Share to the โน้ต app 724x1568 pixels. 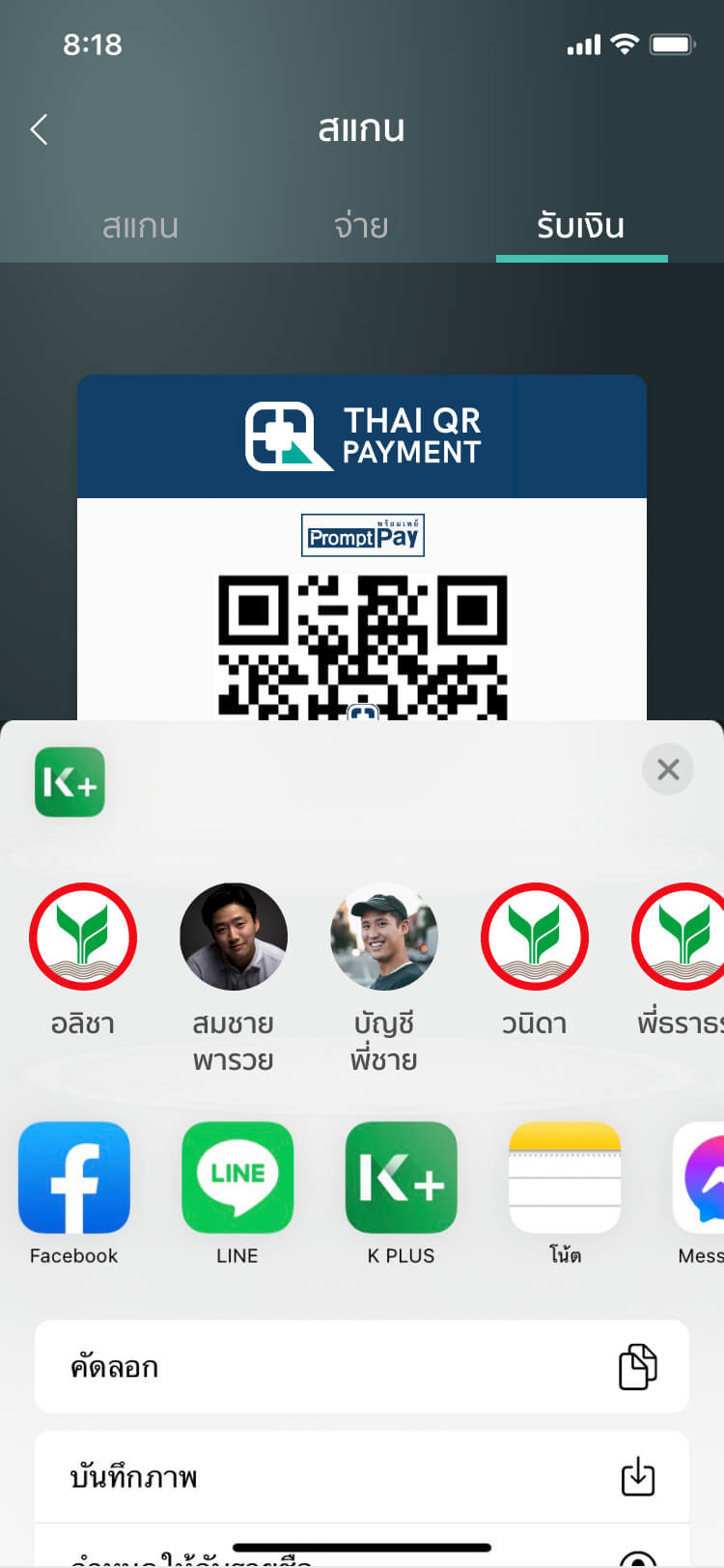565,1178
